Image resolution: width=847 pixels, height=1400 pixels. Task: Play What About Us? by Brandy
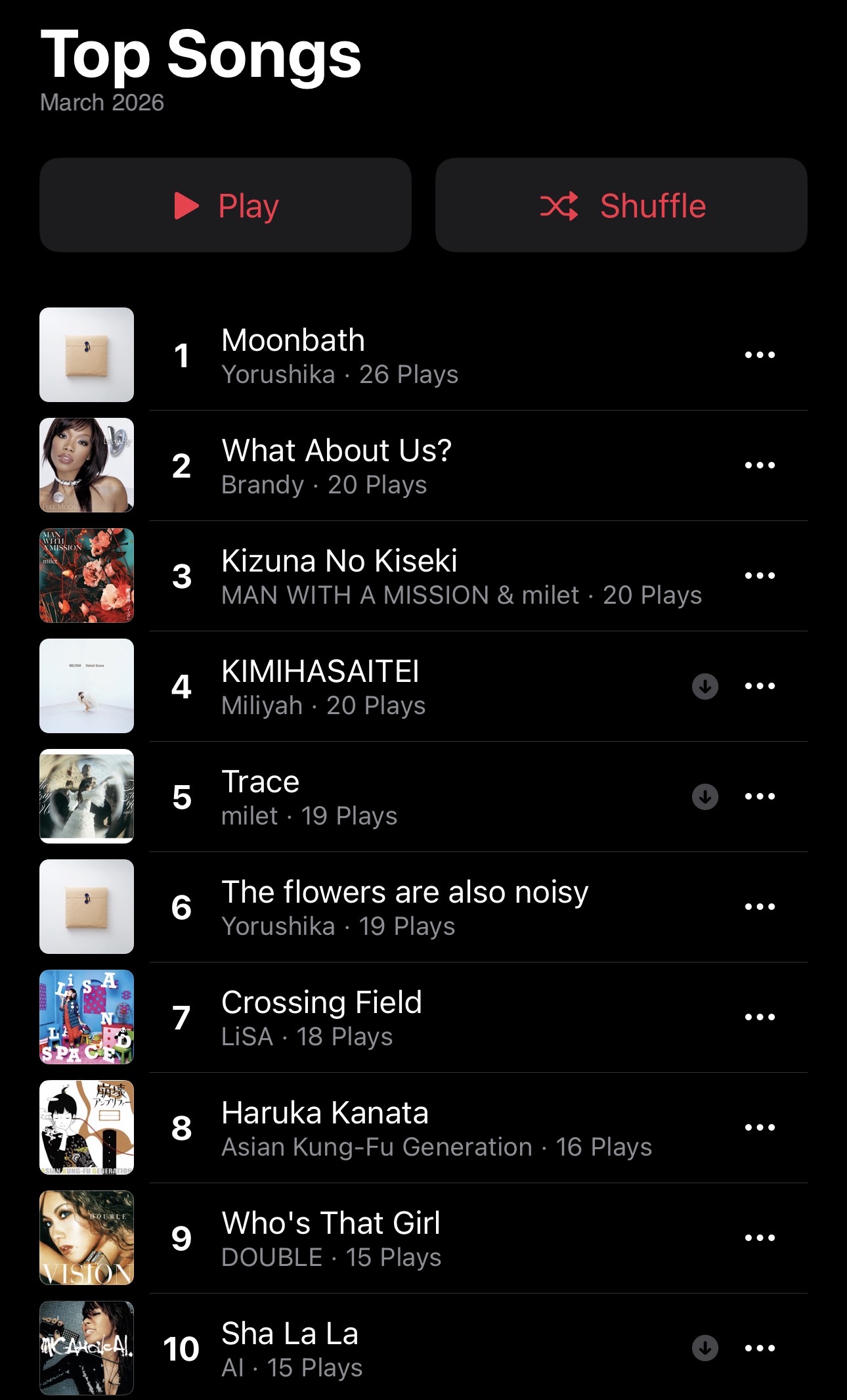click(336, 466)
